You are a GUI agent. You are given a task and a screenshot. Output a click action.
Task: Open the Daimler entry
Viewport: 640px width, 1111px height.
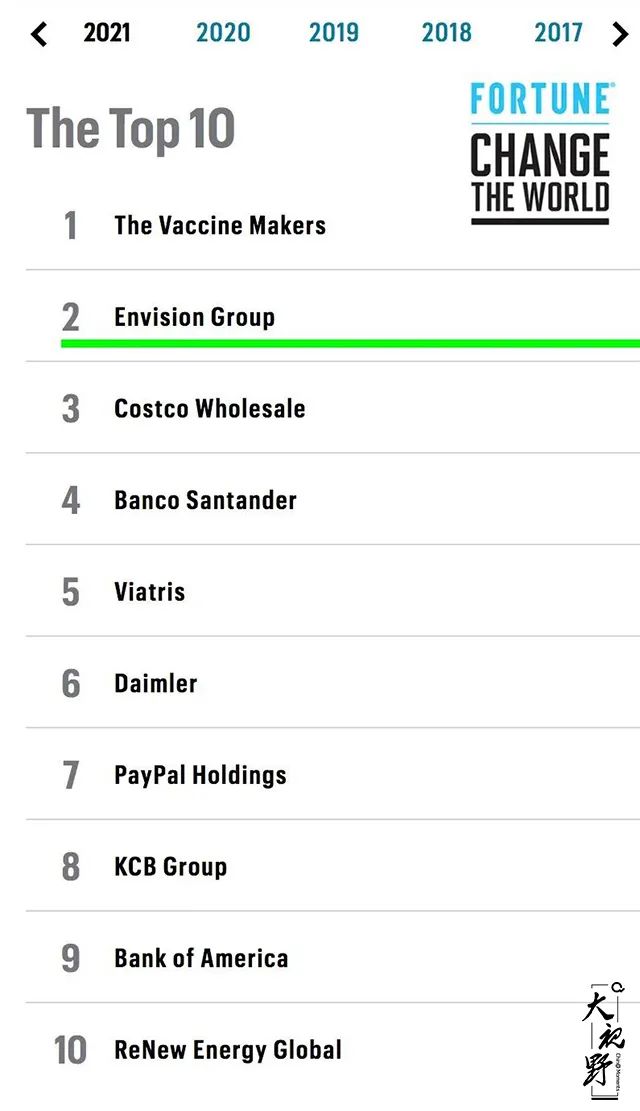(156, 683)
